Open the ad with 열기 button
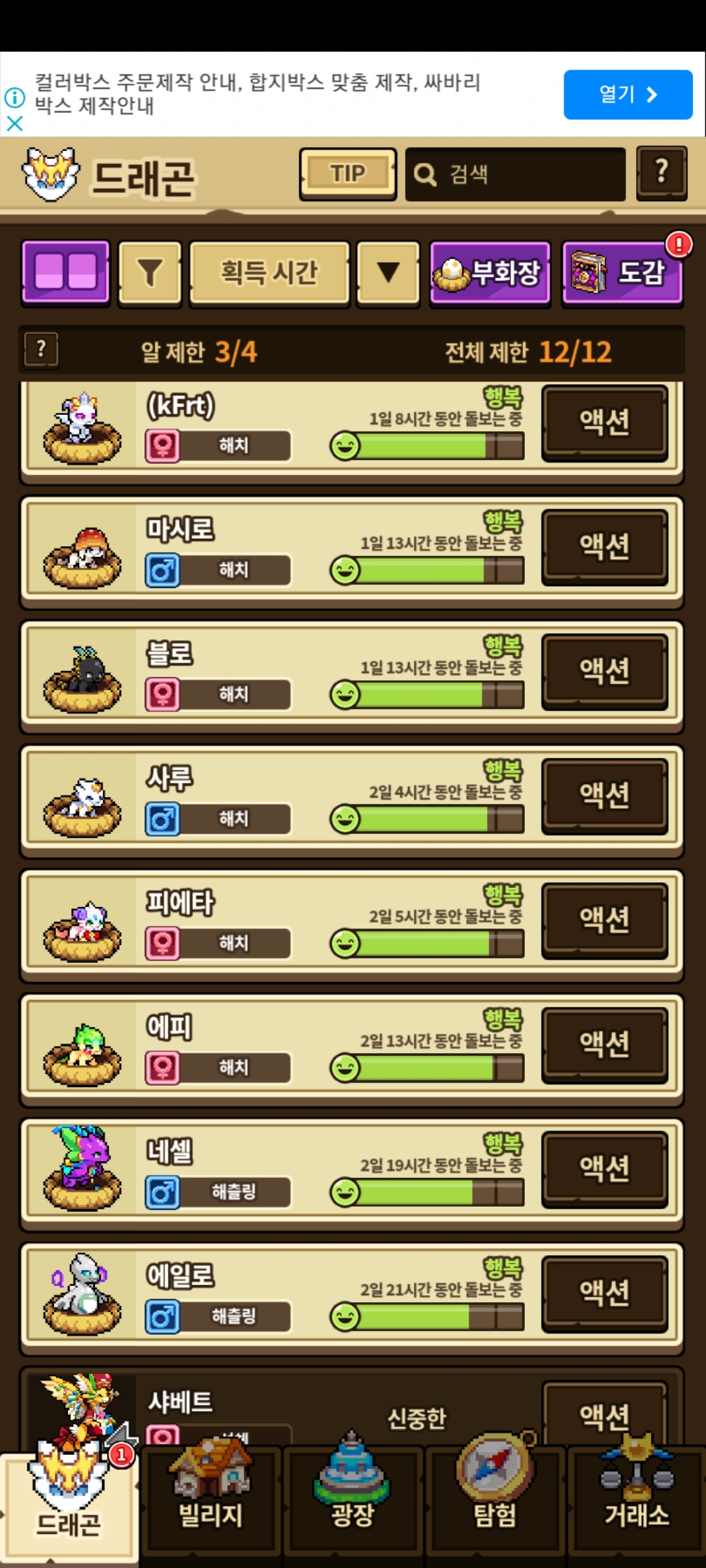Viewport: 706px width, 1568px height. point(628,95)
